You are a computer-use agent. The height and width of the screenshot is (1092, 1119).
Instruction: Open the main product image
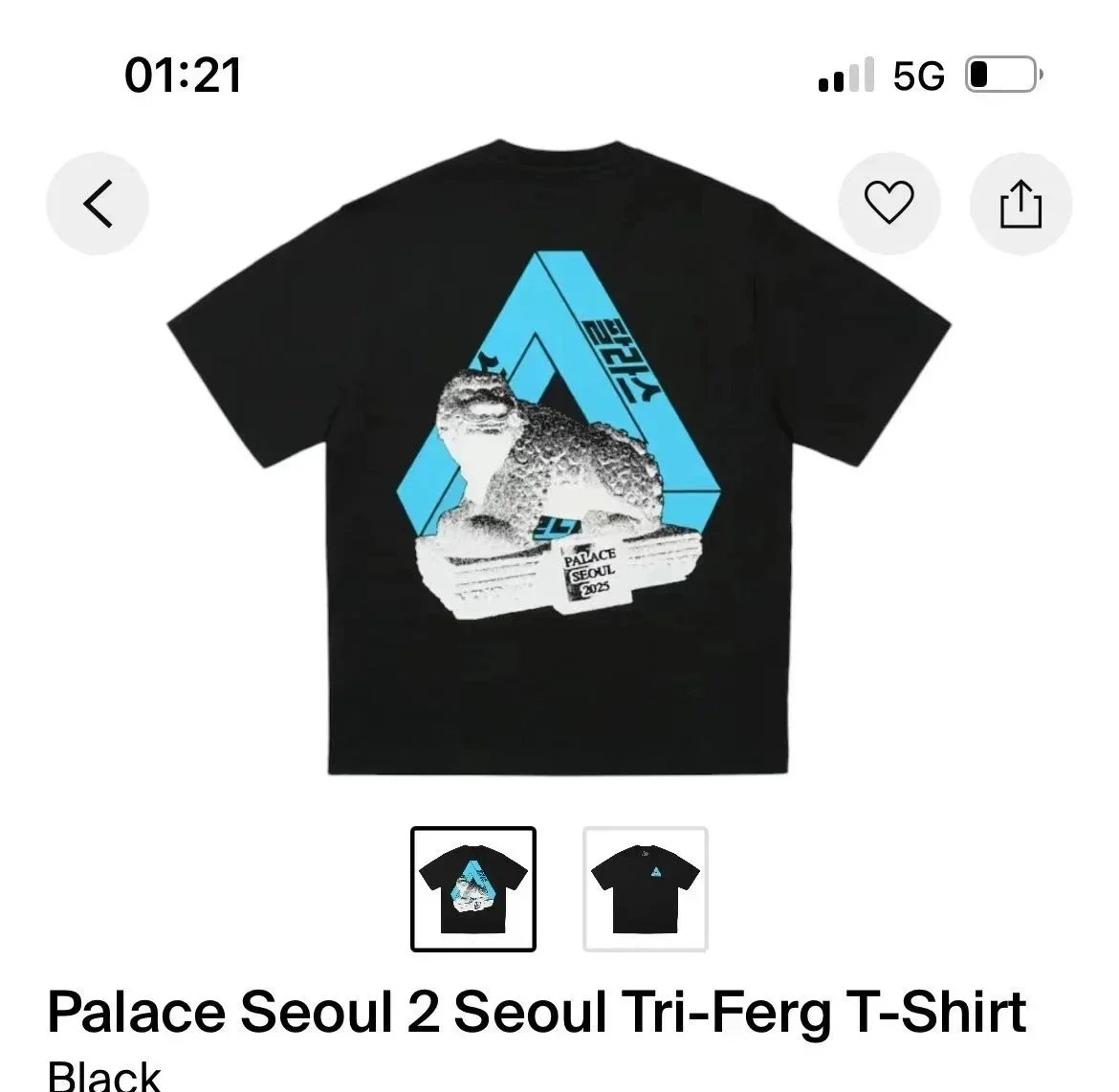[559, 459]
